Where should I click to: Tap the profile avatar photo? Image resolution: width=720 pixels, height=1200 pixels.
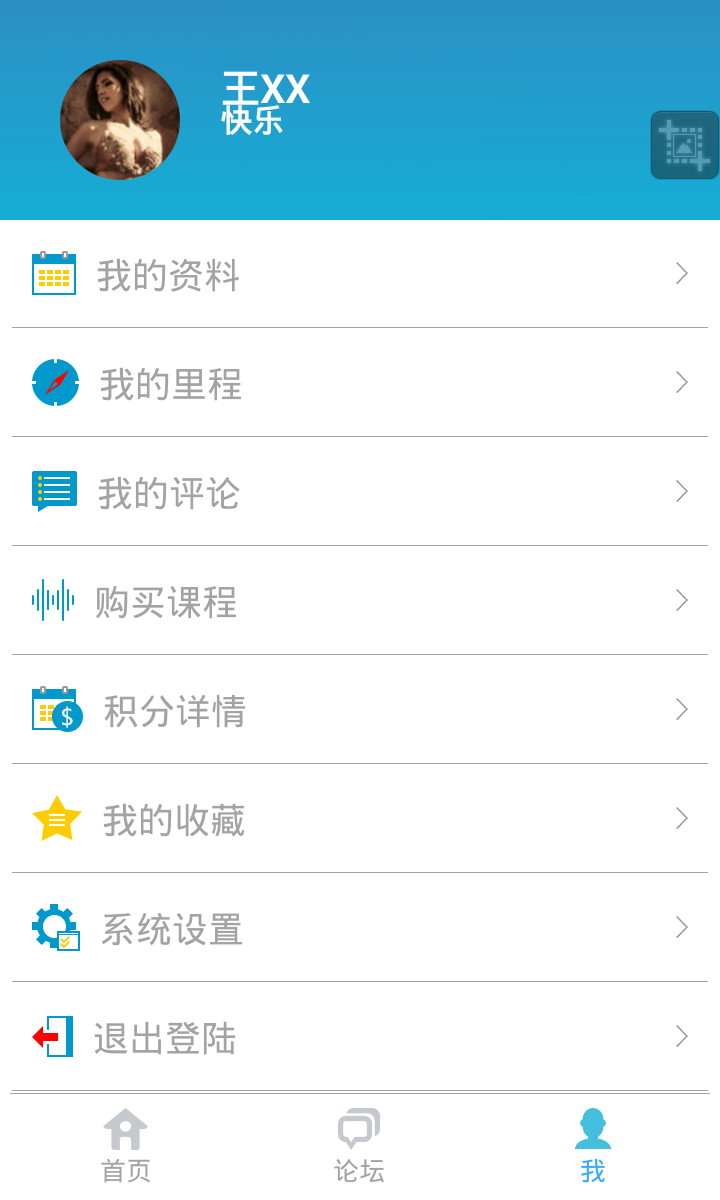120,120
